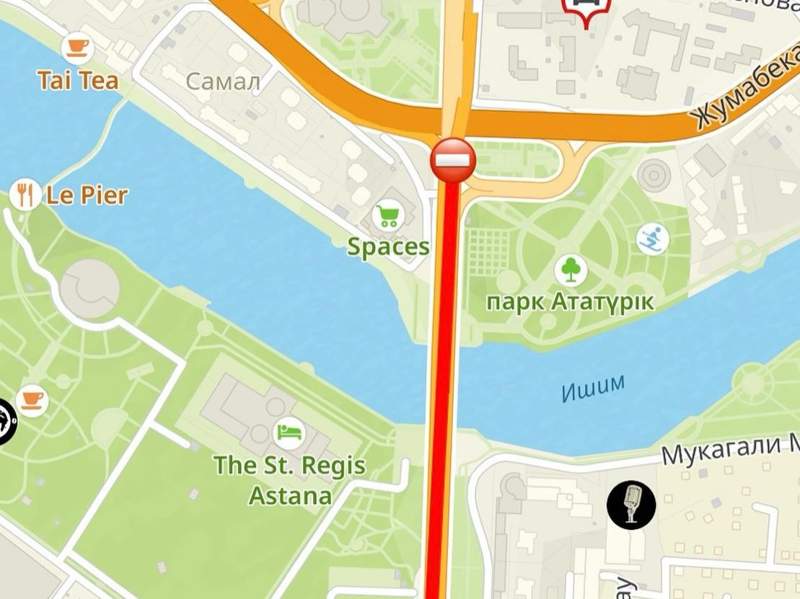View The St. Regis Astana hotel marker
This screenshot has width=800, height=599.
pyautogui.click(x=289, y=433)
